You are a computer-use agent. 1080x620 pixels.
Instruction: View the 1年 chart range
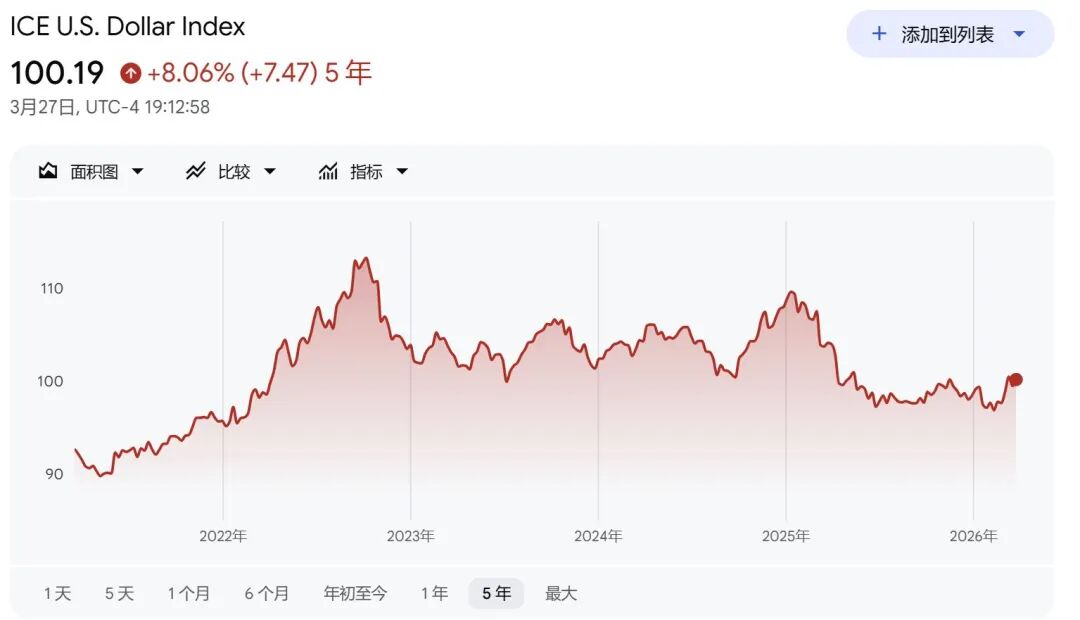pyautogui.click(x=434, y=594)
